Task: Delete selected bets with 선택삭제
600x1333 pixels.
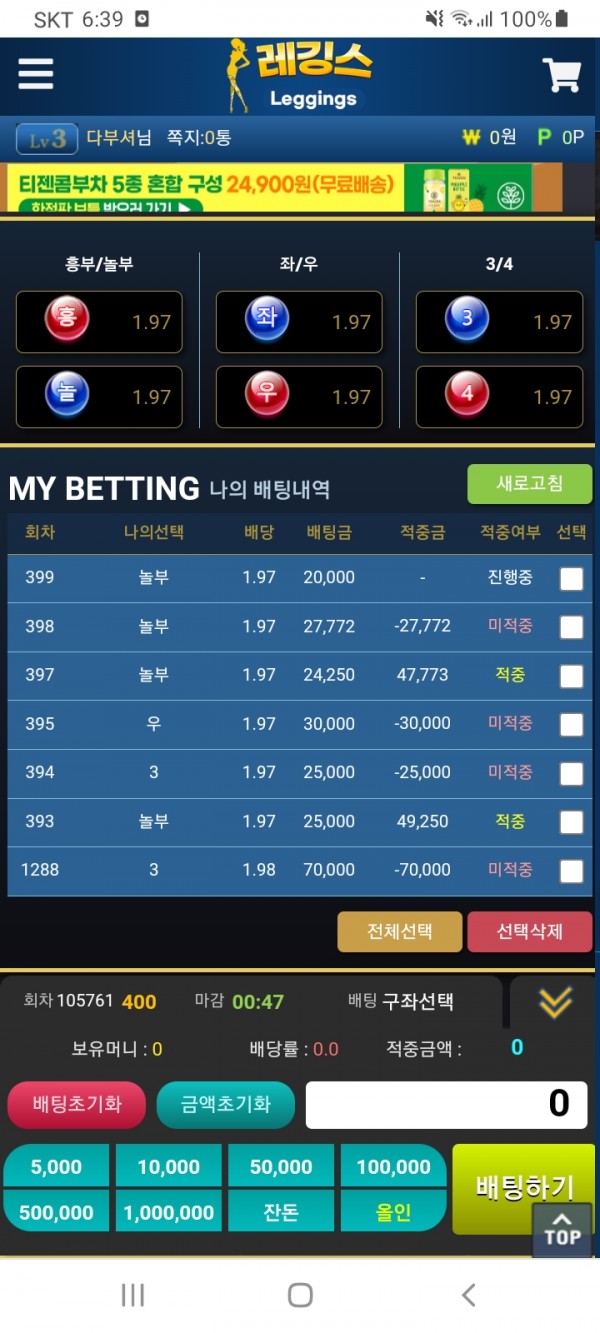Action: [529, 931]
